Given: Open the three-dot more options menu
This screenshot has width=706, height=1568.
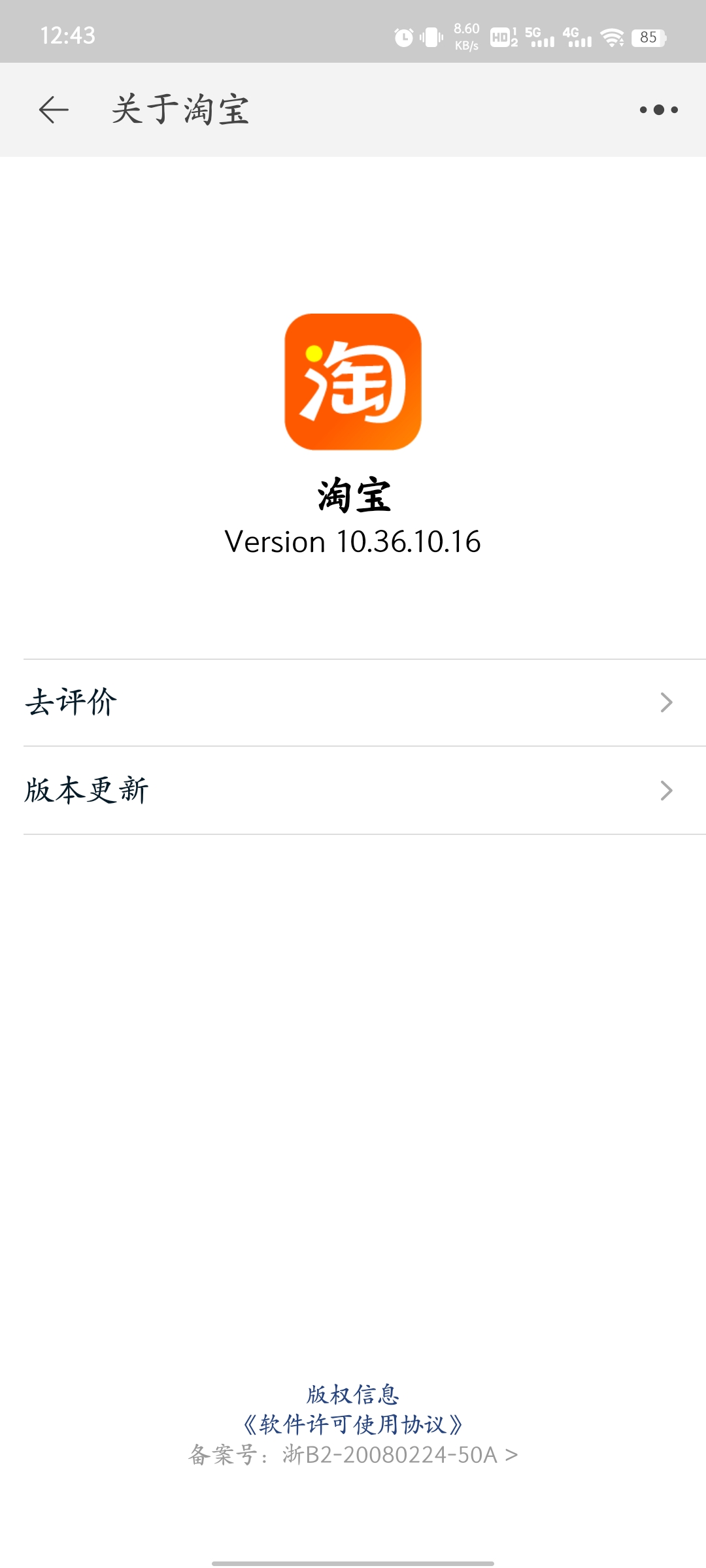Looking at the screenshot, I should click(658, 110).
